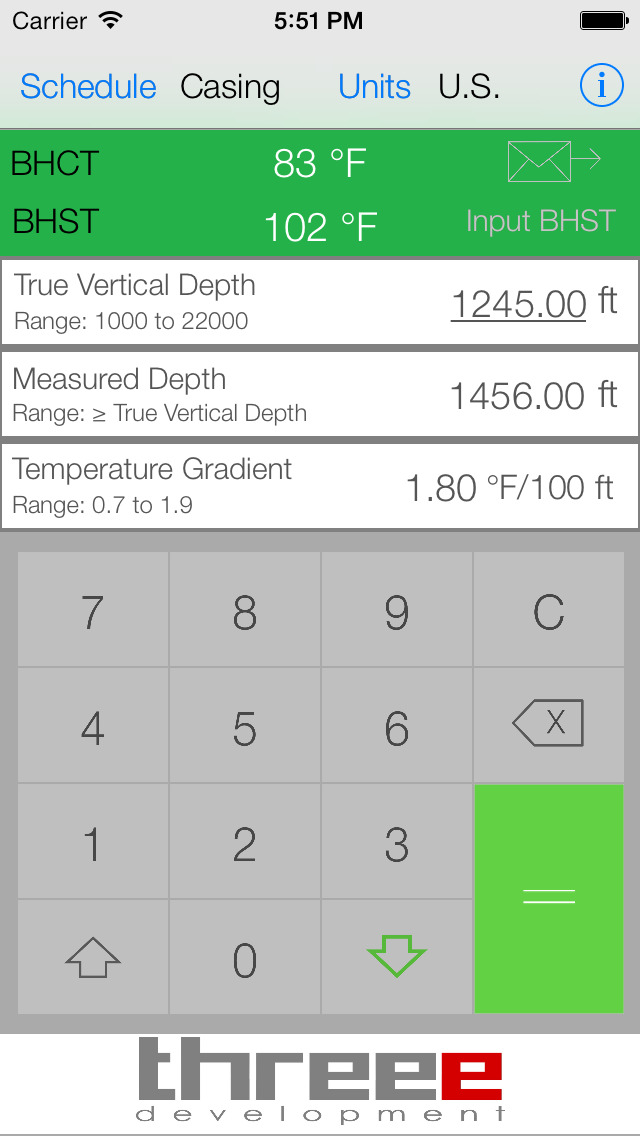Enter digit 8 on the keypad
640x1136 pixels.
(245, 609)
